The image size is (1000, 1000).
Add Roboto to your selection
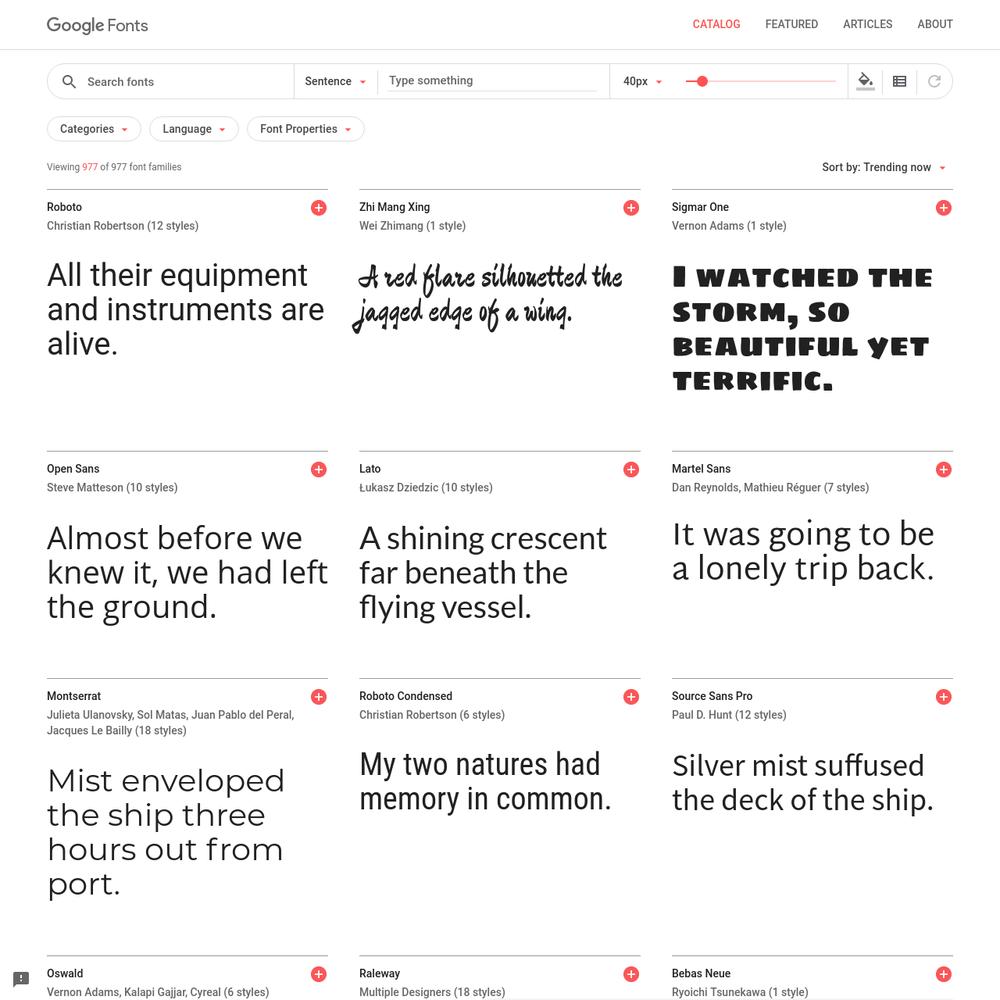click(318, 208)
